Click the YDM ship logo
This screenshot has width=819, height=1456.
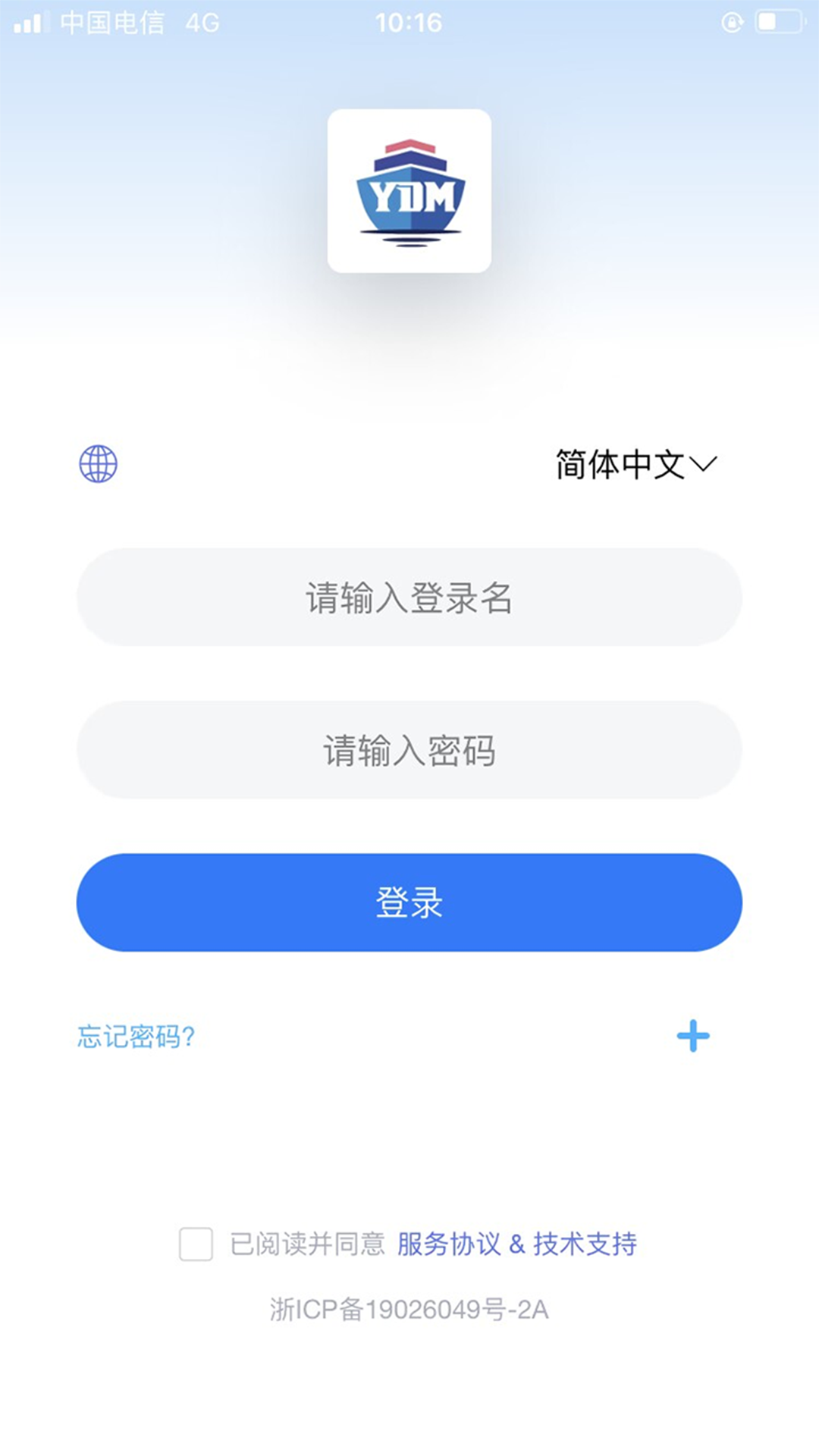pyautogui.click(x=409, y=190)
